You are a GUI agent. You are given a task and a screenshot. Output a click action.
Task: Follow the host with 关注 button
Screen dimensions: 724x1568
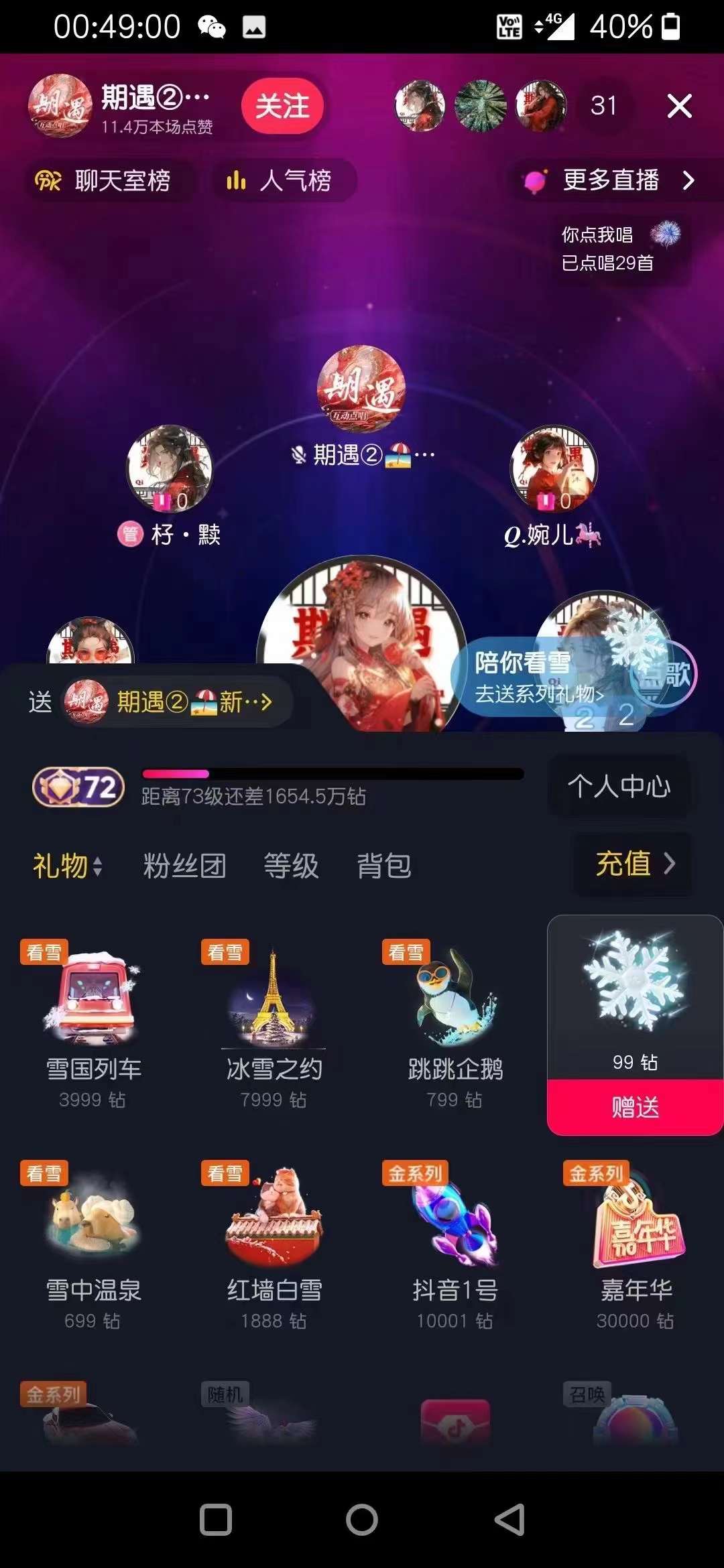282,106
